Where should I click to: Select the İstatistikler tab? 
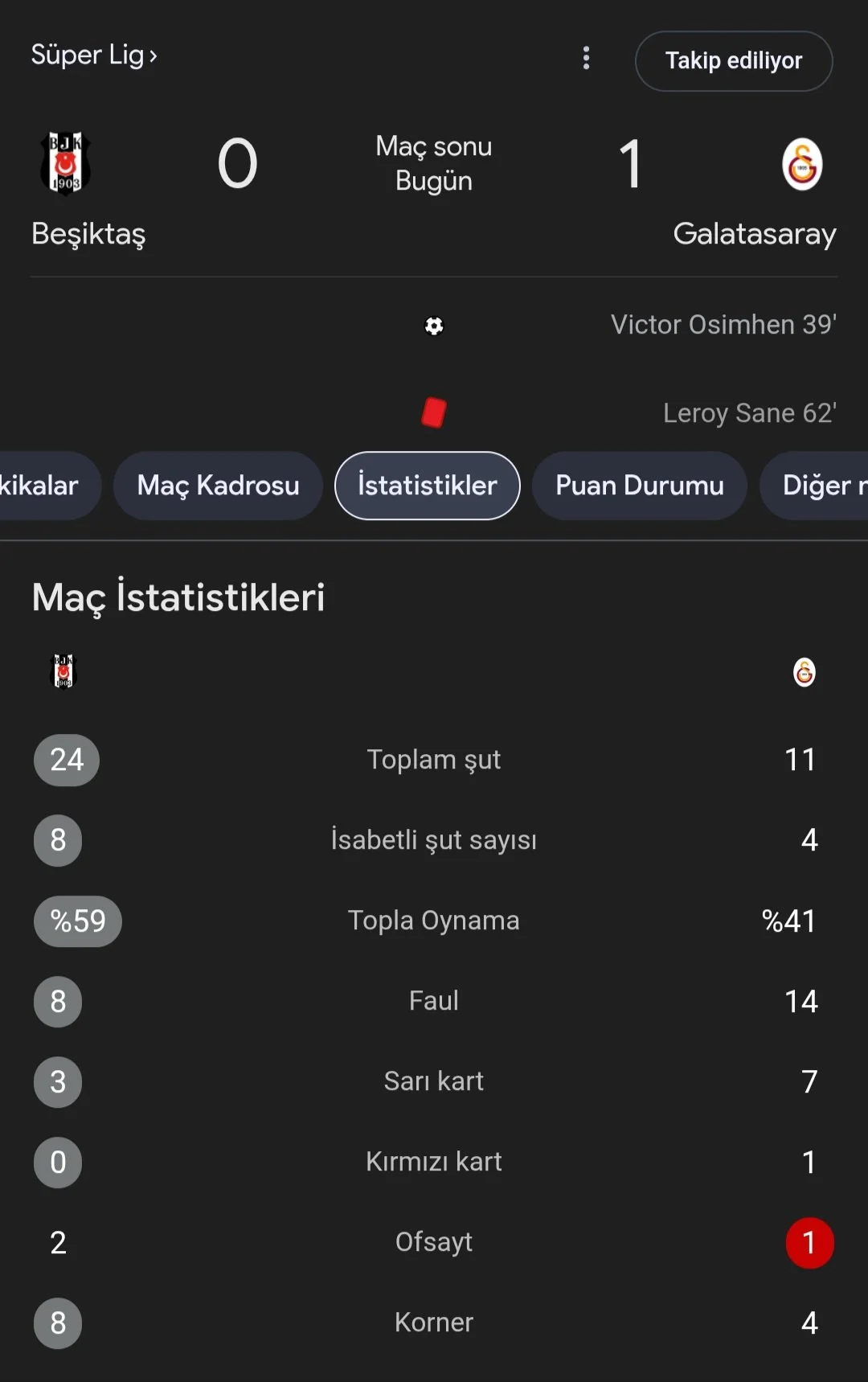tap(427, 486)
